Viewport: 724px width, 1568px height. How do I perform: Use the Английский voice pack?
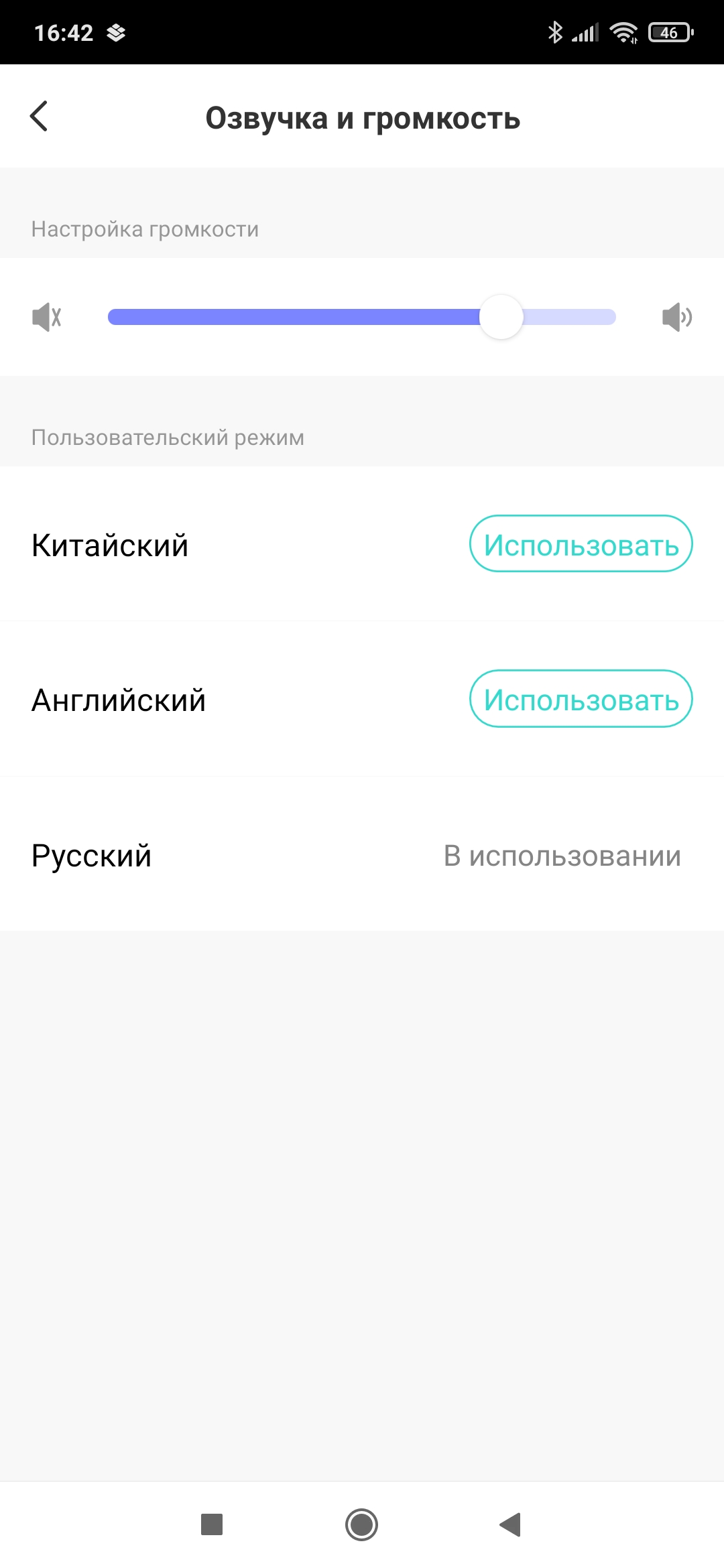581,699
